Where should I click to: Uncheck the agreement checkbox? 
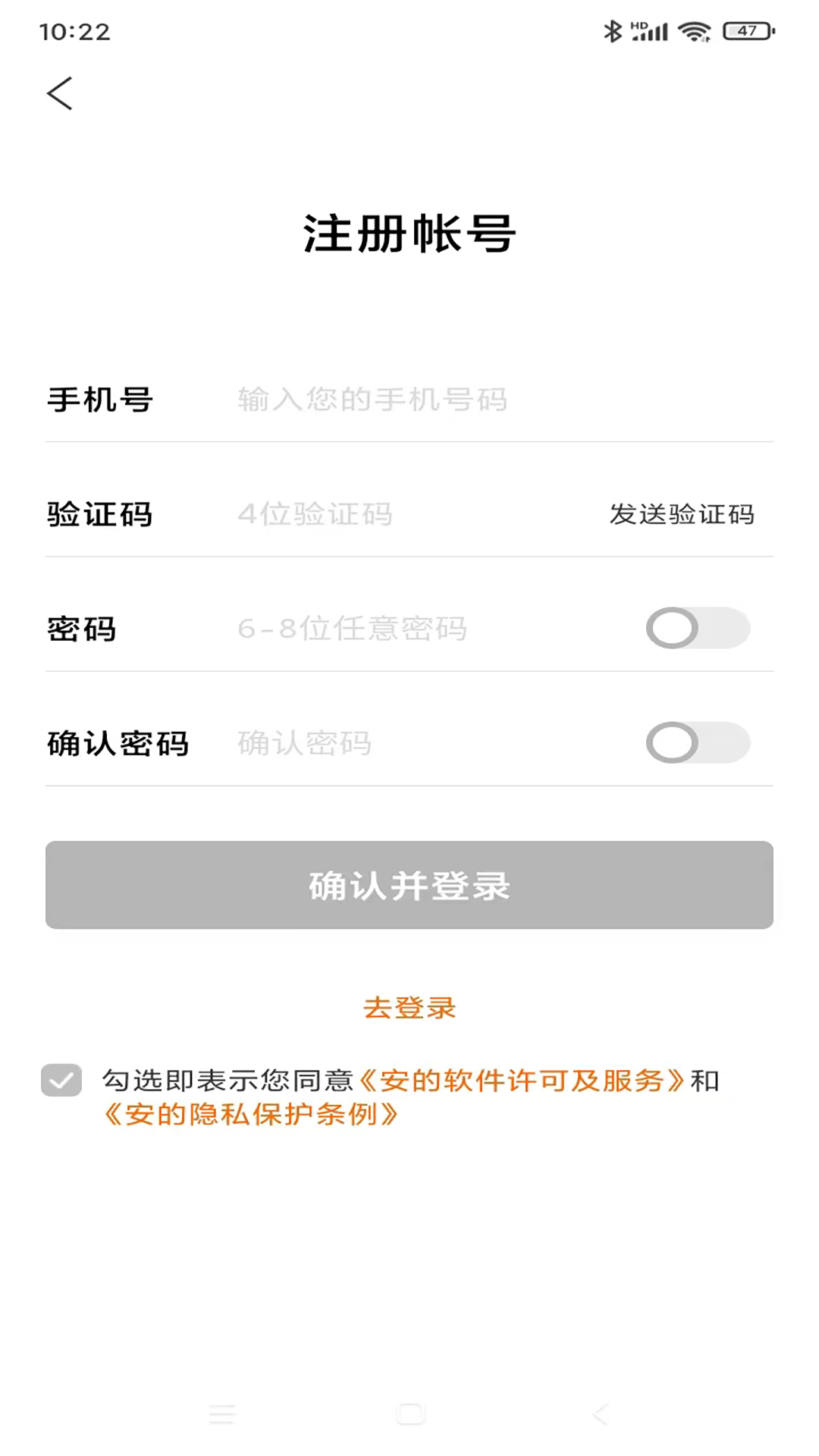click(x=61, y=1080)
